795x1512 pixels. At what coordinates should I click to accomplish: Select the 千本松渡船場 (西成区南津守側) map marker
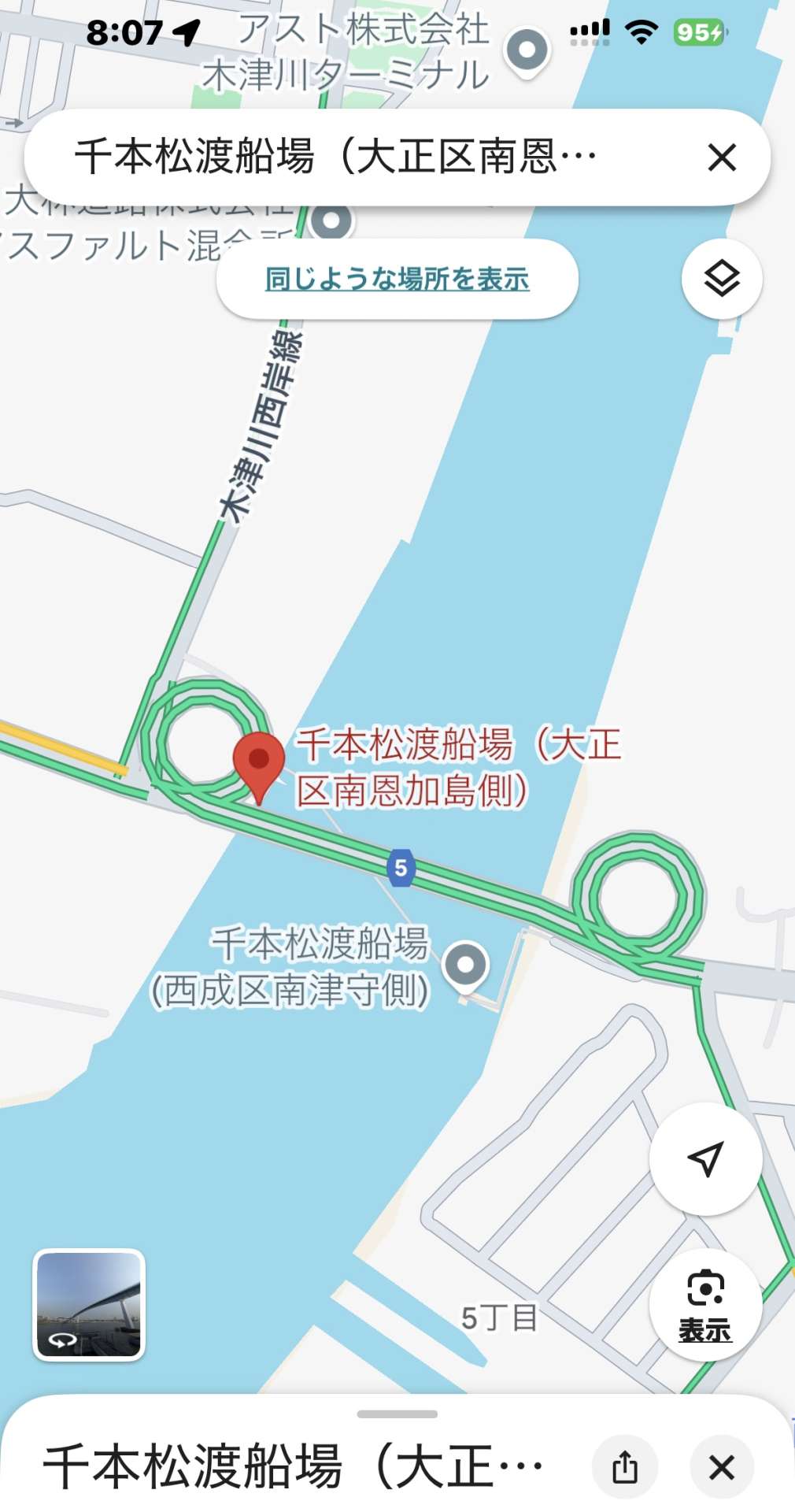coord(465,965)
